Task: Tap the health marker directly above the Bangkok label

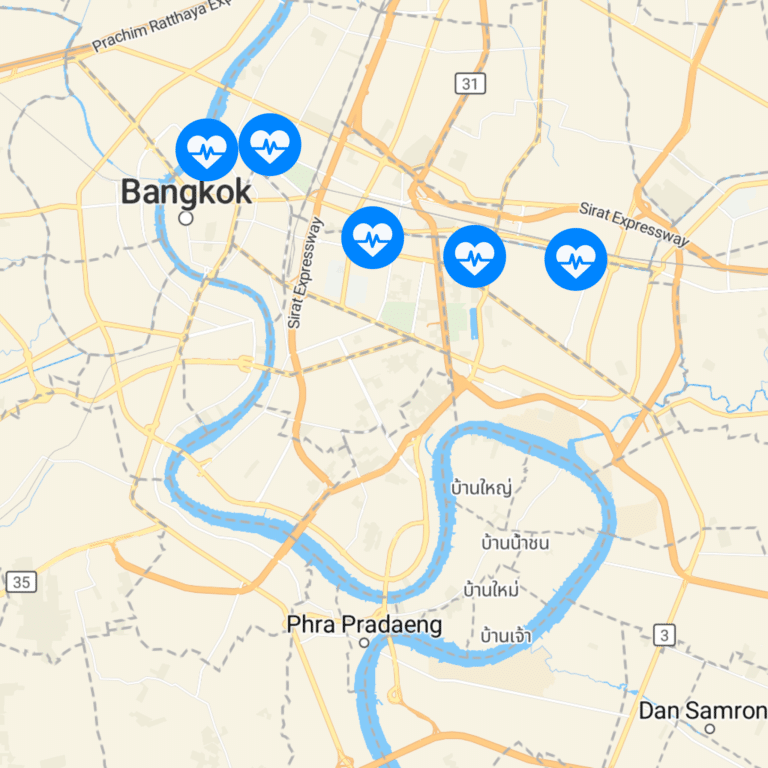Action: (x=207, y=150)
